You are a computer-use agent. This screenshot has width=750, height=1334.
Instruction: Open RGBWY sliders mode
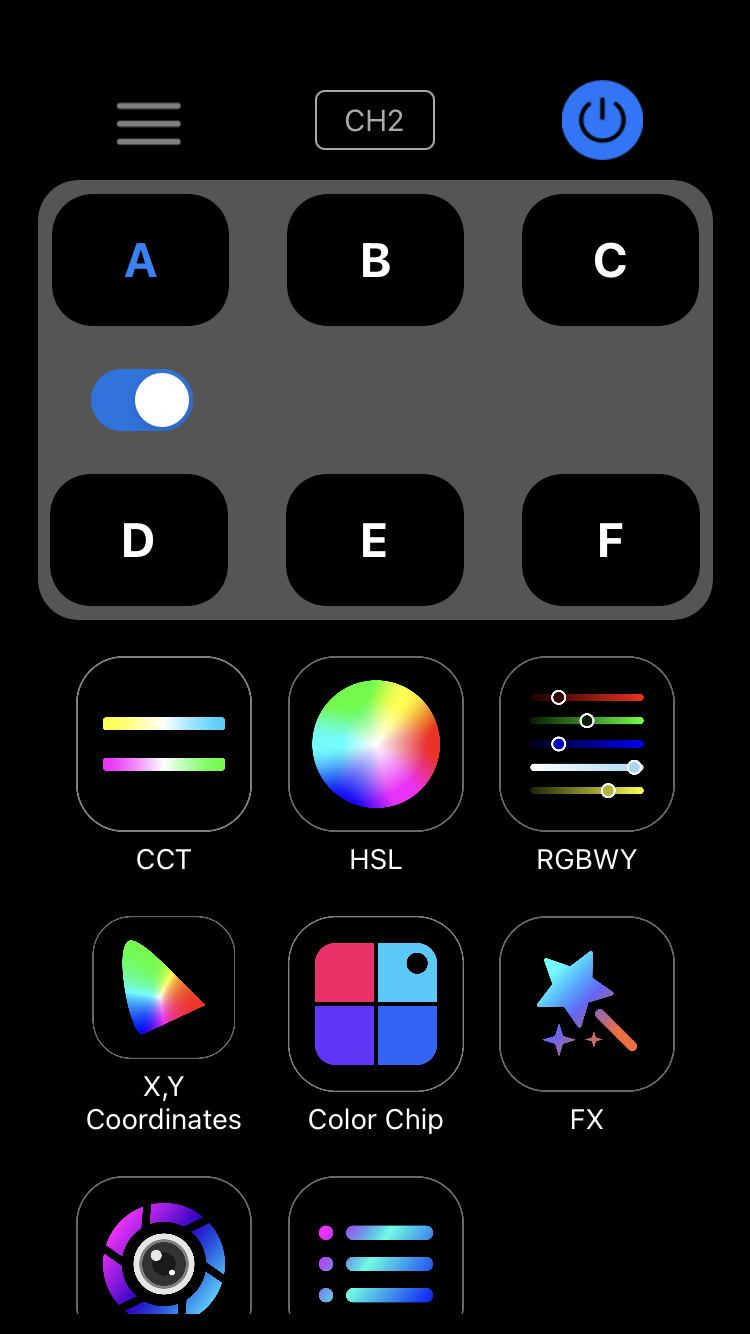(x=587, y=744)
